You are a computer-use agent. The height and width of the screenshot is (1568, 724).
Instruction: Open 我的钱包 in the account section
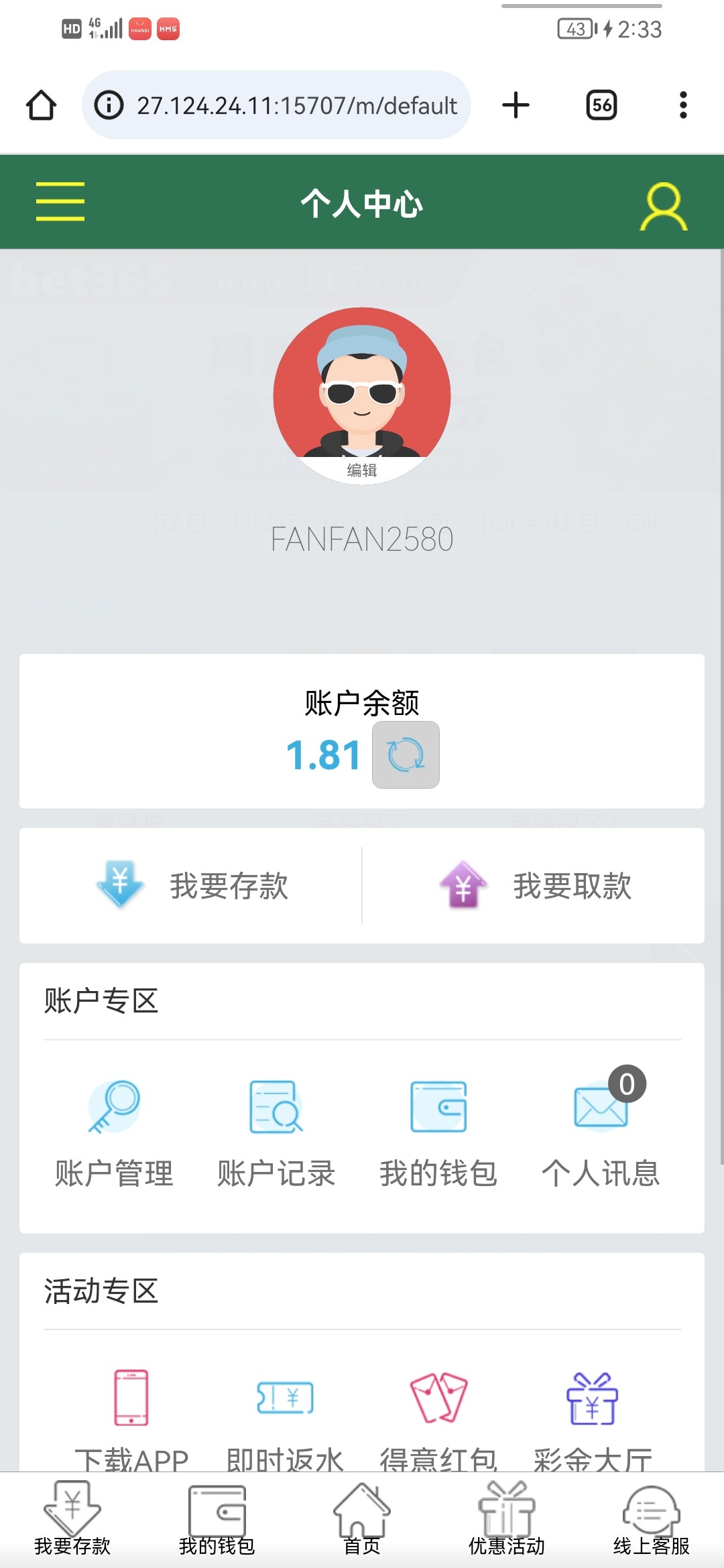coord(438,1134)
